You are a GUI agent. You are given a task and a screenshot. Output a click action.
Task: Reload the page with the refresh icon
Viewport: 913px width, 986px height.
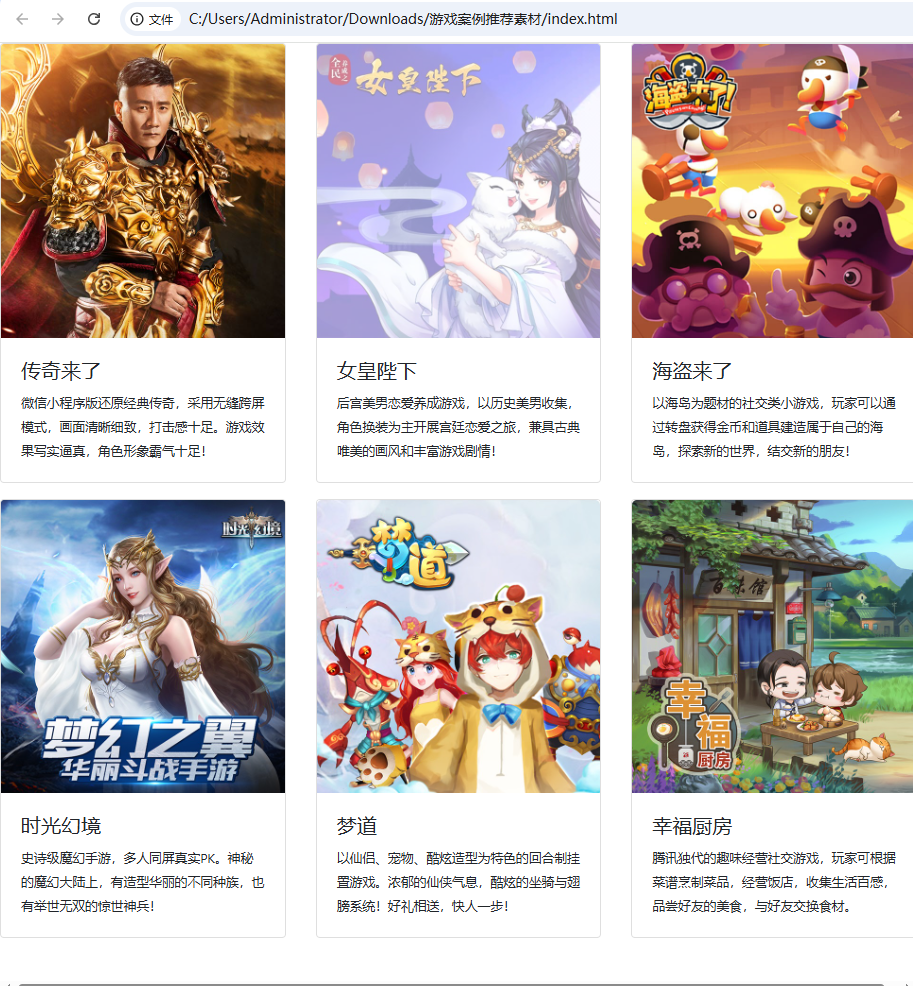[x=94, y=19]
